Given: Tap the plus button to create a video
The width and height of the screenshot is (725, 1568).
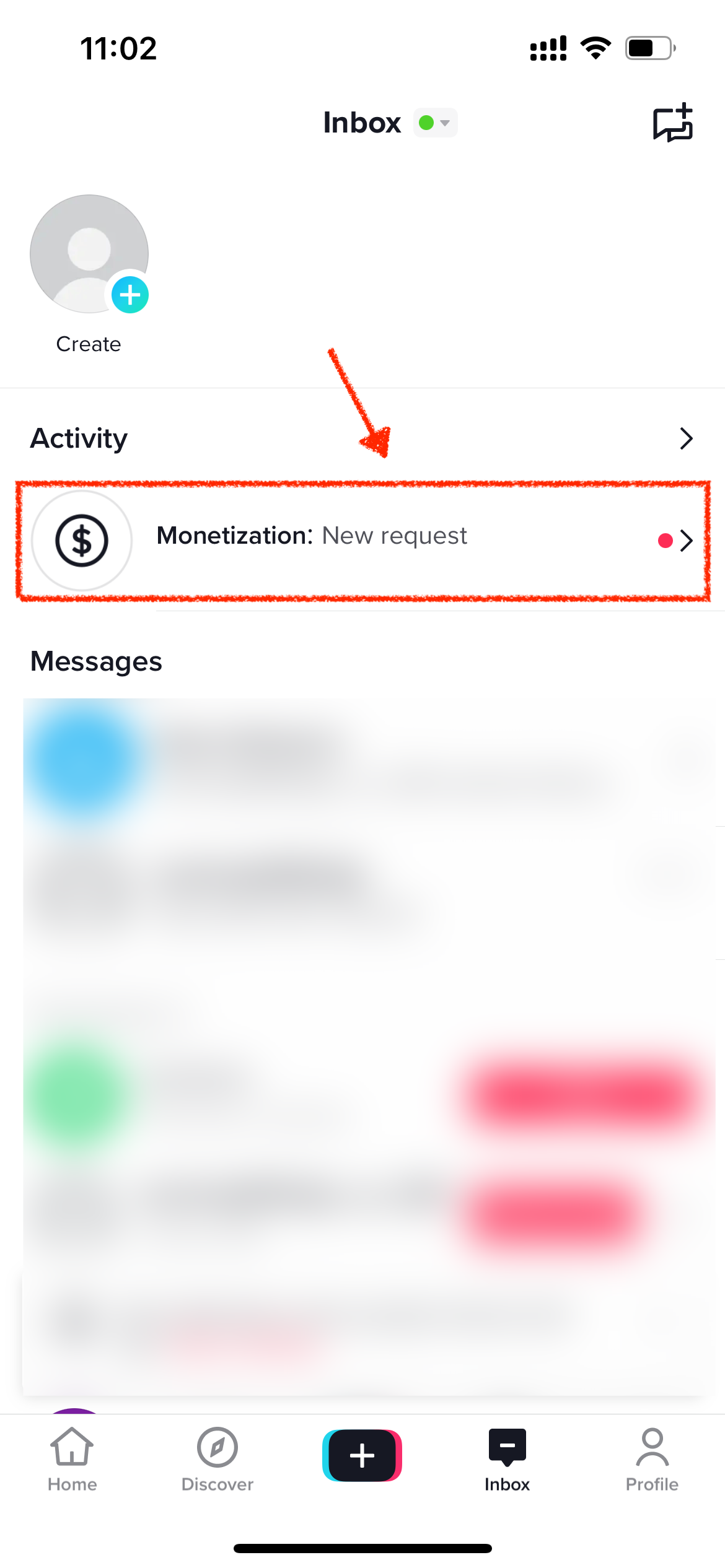Looking at the screenshot, I should pos(362,1455).
